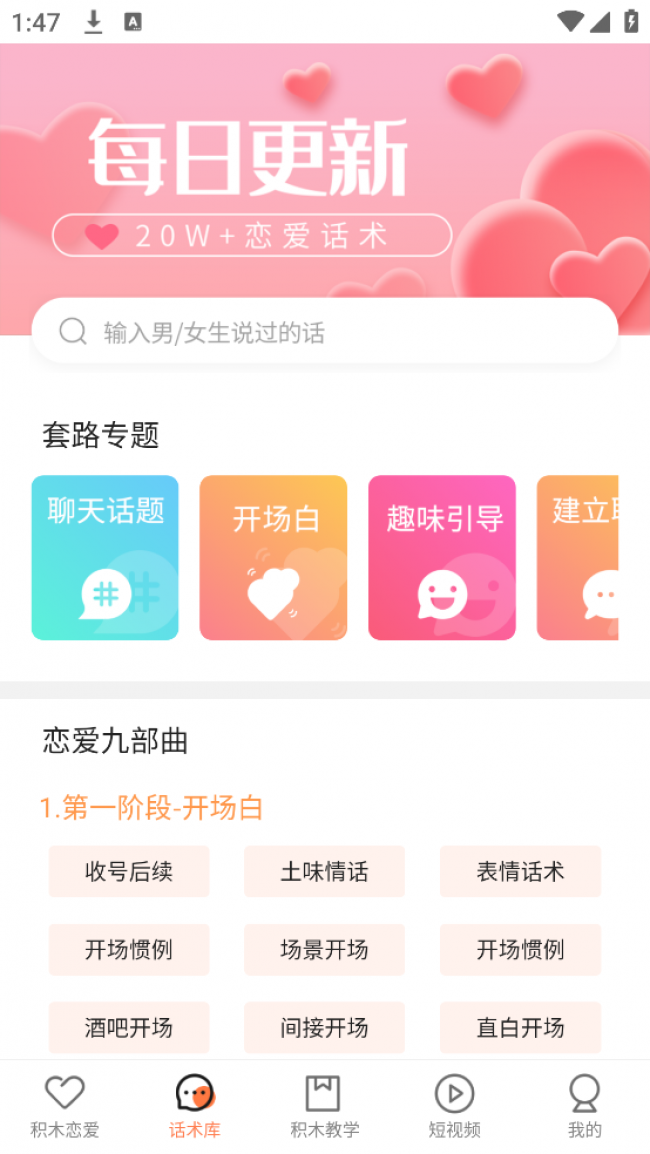Tap the search box for chat phrases
Screen dimensions: 650x1154
(x=325, y=331)
